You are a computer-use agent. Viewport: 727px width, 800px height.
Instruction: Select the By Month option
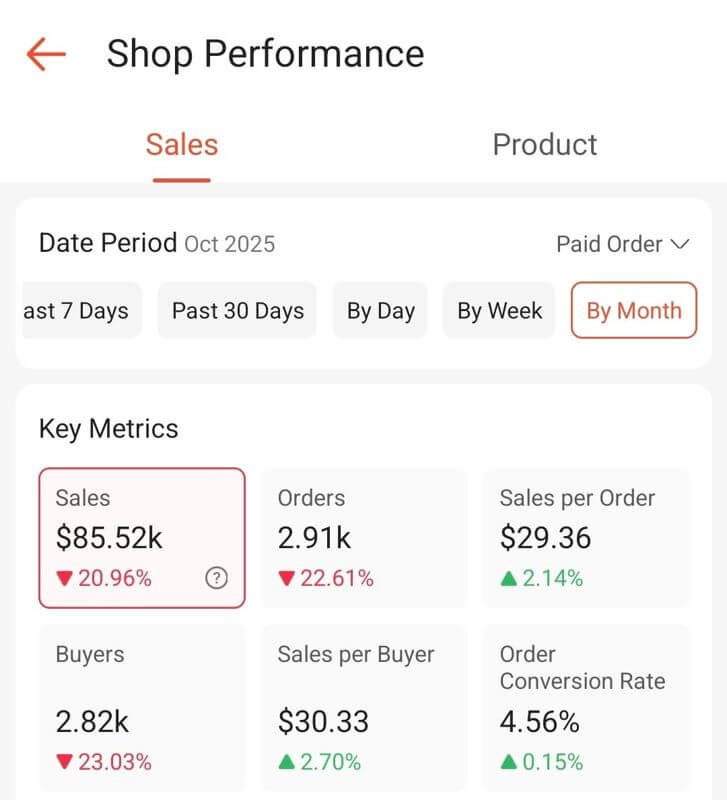(633, 310)
